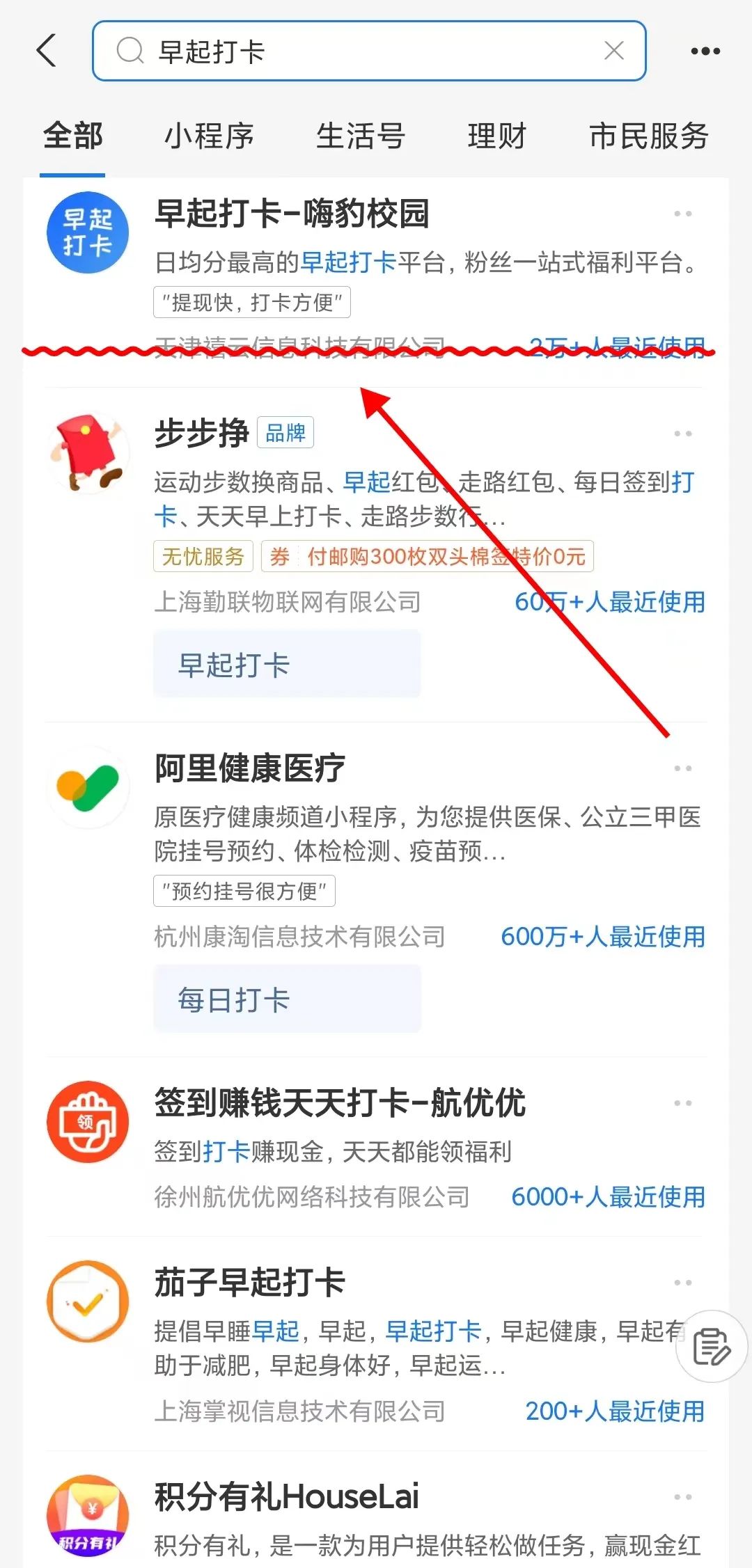Viewport: 752px width, 1568px height.
Task: Switch to the 小程序 tab
Action: [x=209, y=136]
